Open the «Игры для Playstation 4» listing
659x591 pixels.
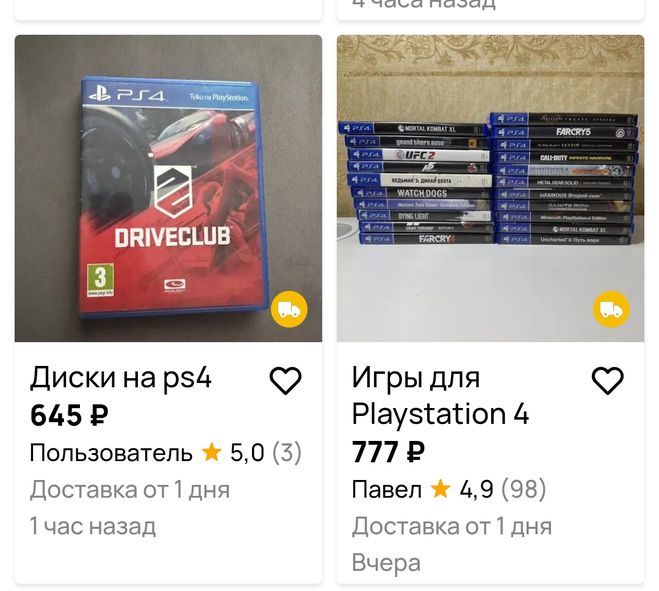click(490, 189)
